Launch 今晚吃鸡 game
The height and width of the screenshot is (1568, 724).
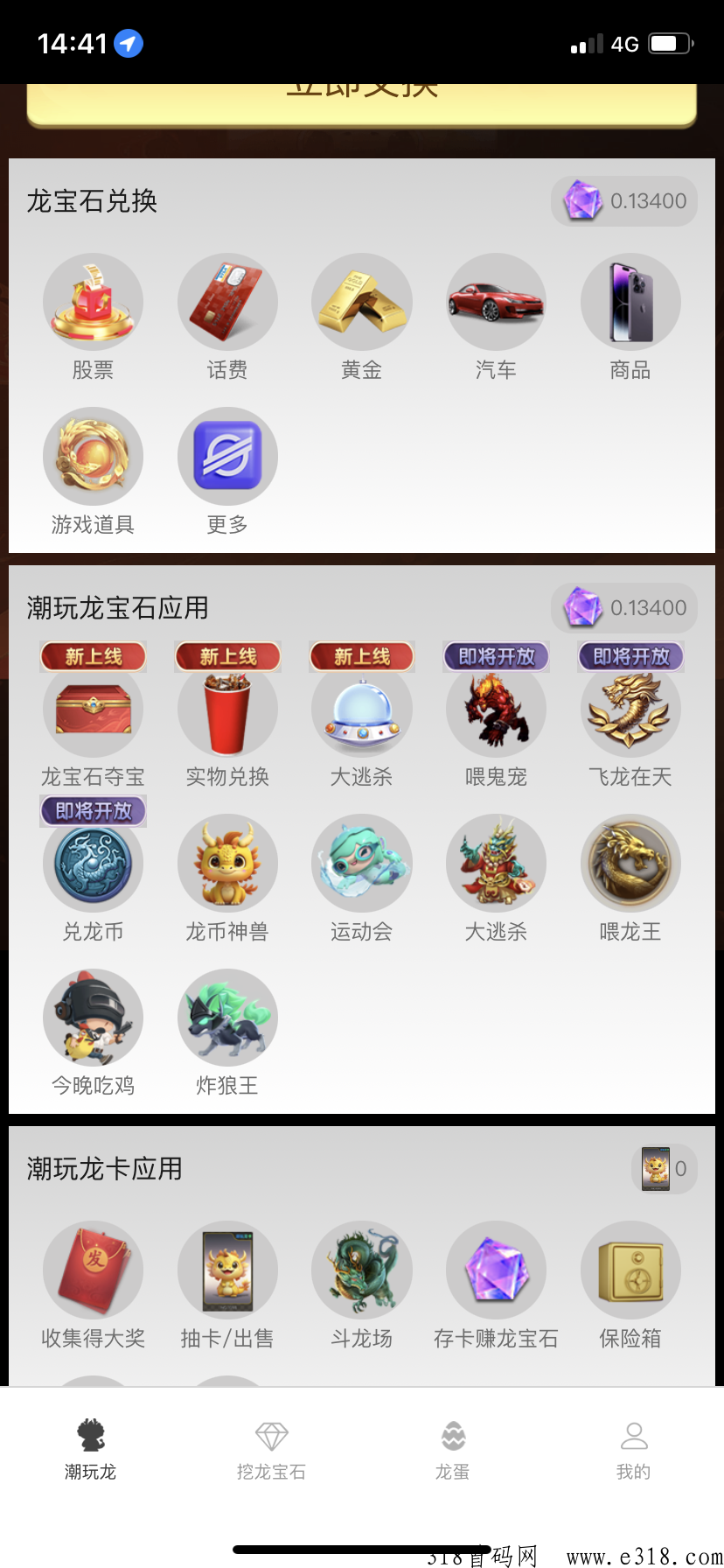tap(93, 1032)
